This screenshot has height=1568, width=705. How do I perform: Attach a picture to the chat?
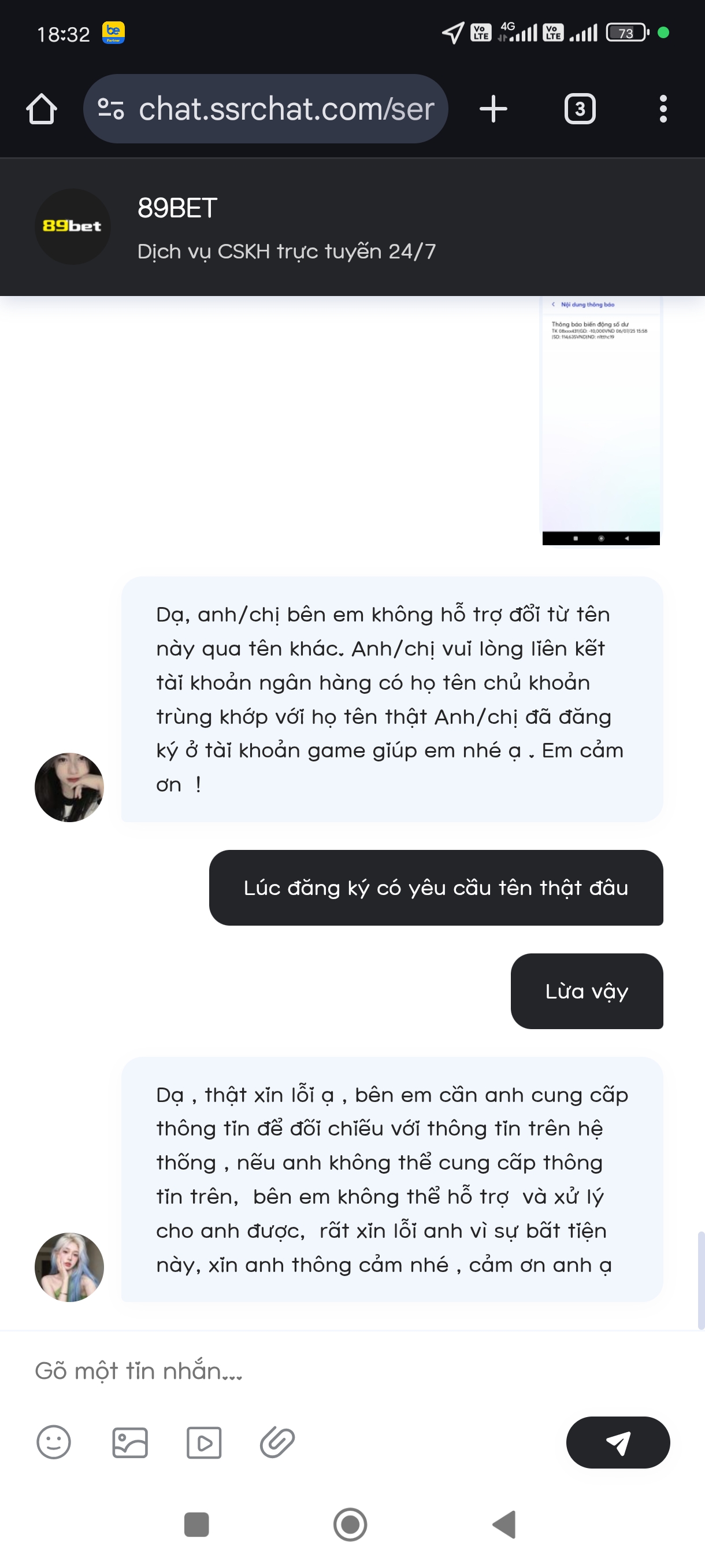(130, 1443)
